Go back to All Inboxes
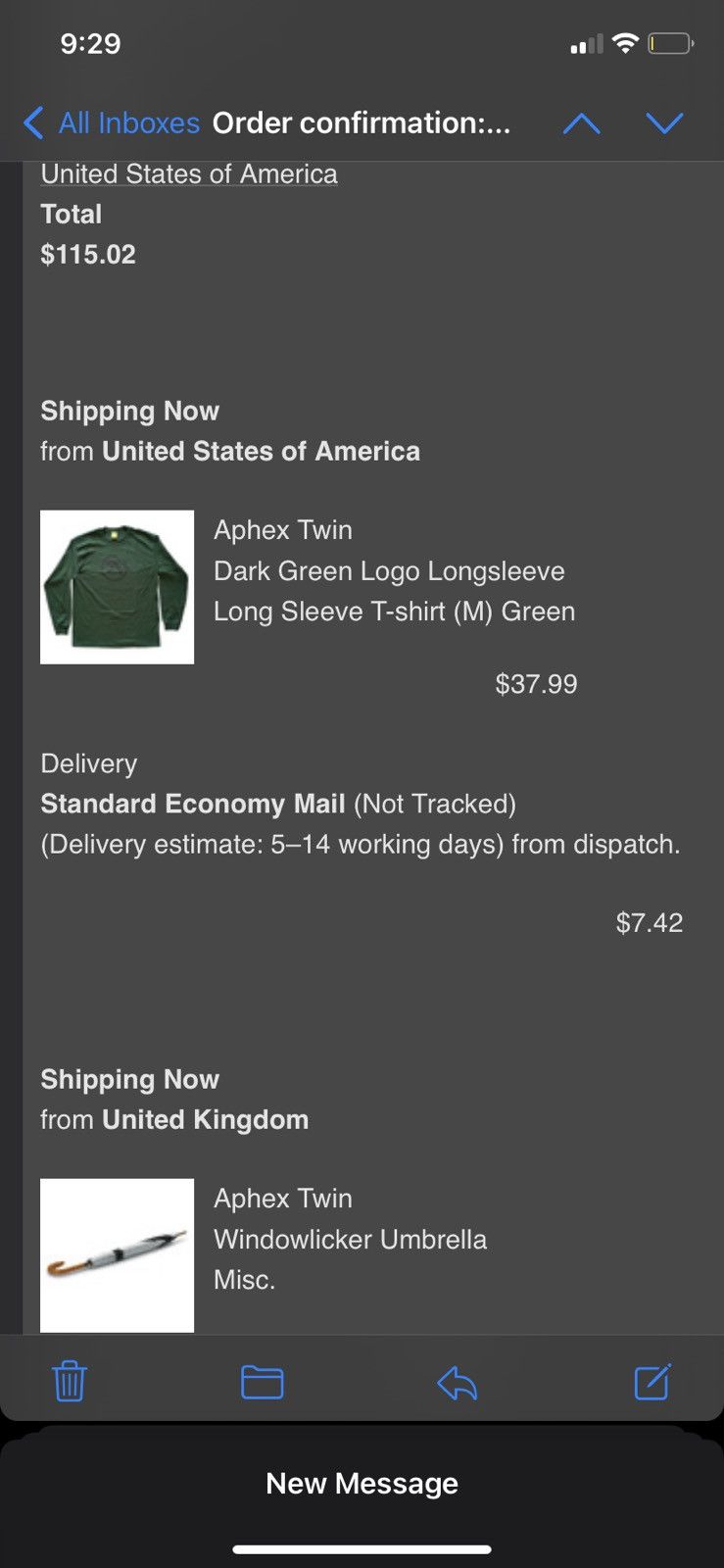Viewport: 724px width, 1568px height. (111, 123)
